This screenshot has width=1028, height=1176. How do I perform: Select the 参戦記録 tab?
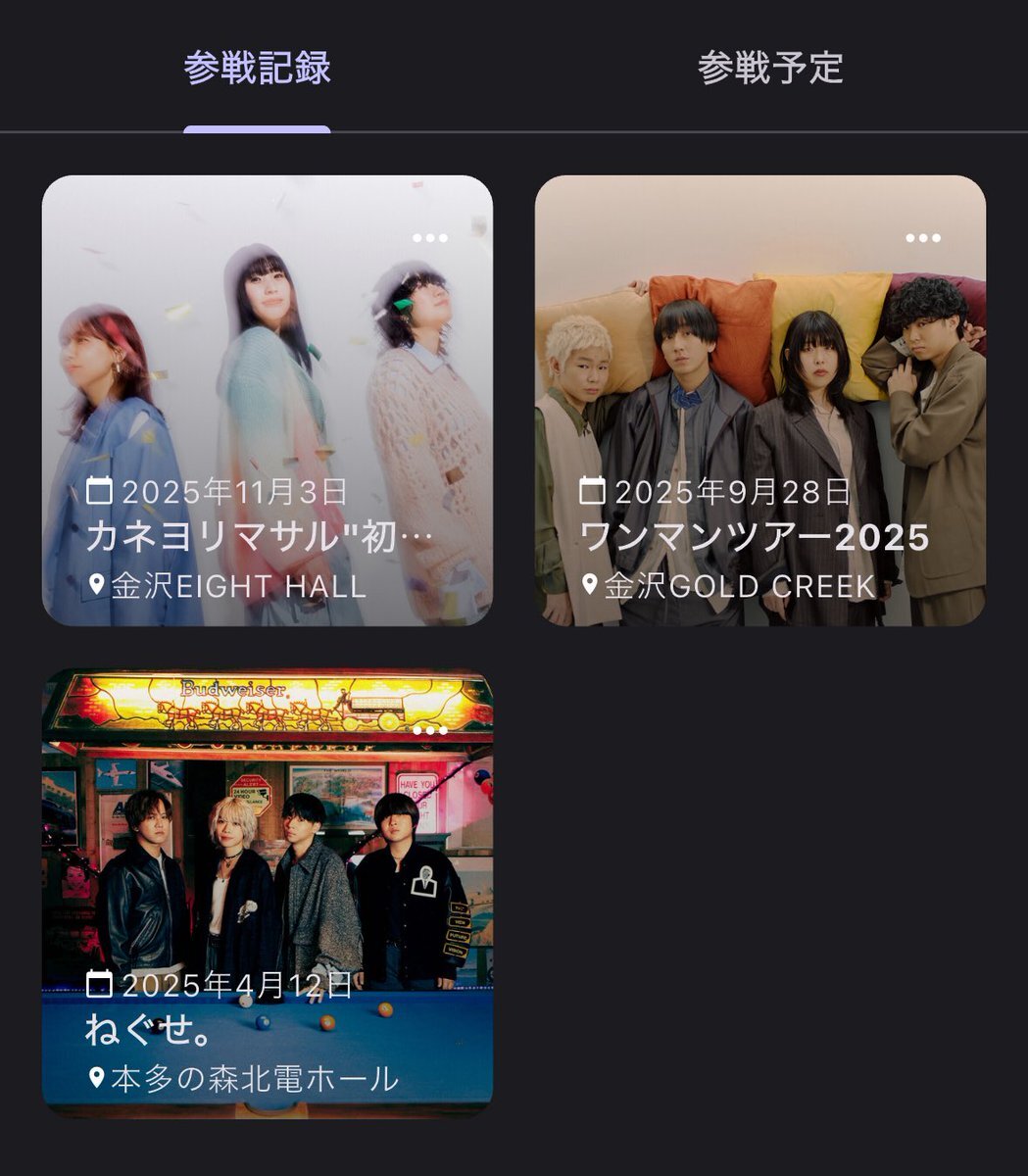coord(257,69)
